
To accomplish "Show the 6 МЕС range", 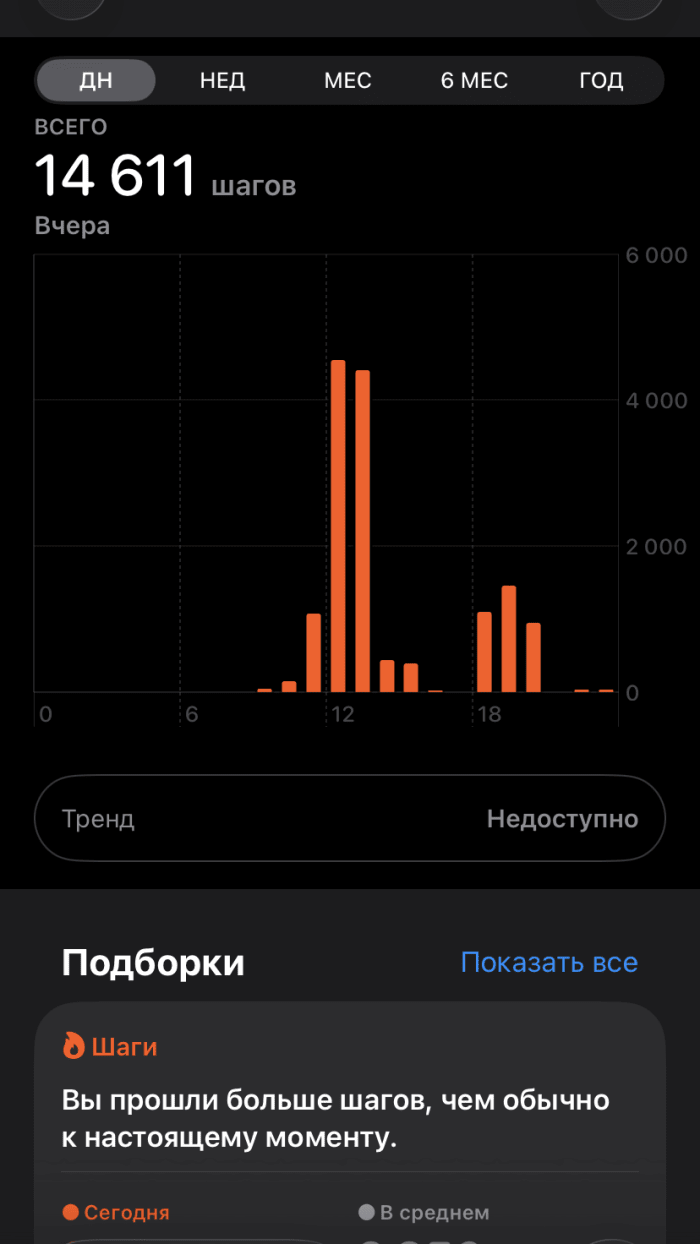I will [x=474, y=81].
